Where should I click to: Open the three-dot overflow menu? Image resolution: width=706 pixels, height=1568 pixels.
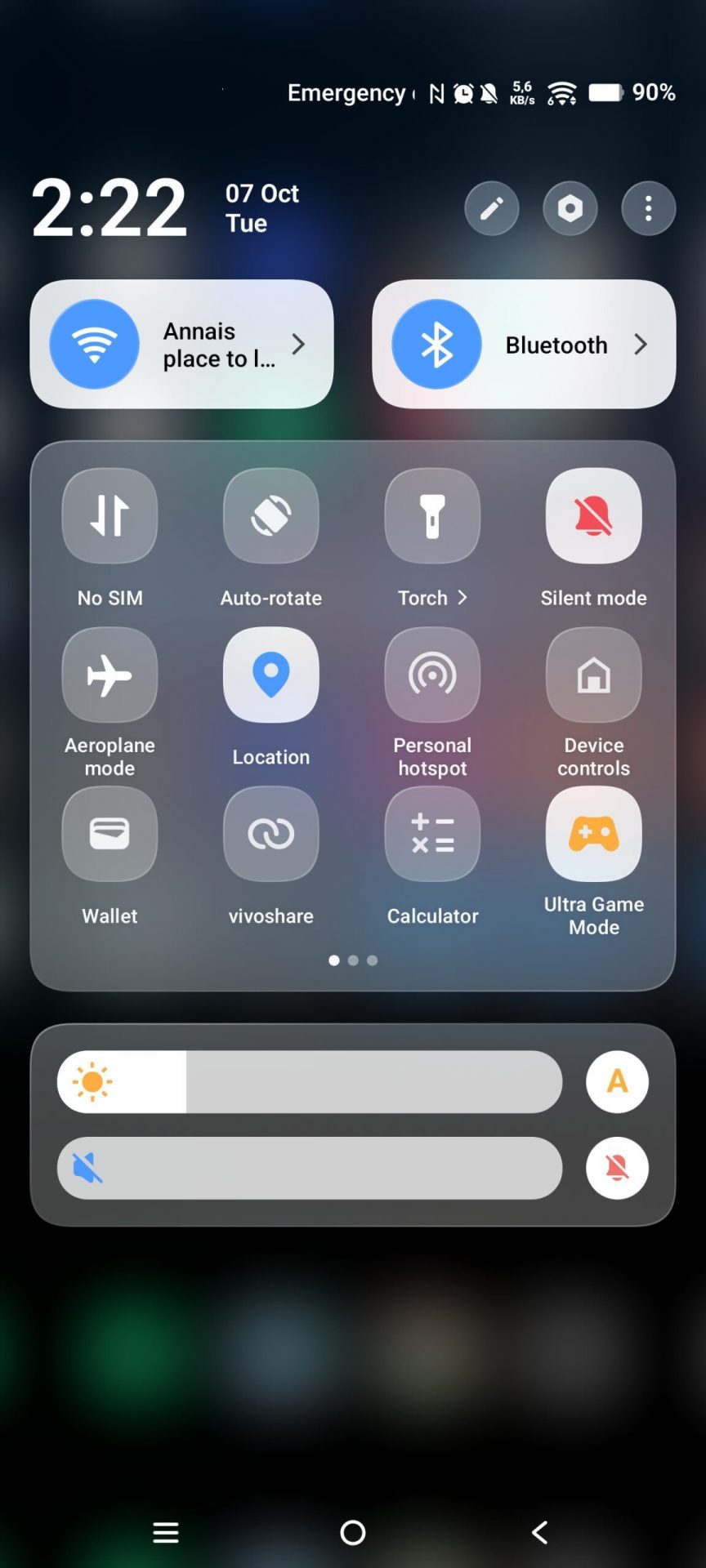tap(648, 209)
